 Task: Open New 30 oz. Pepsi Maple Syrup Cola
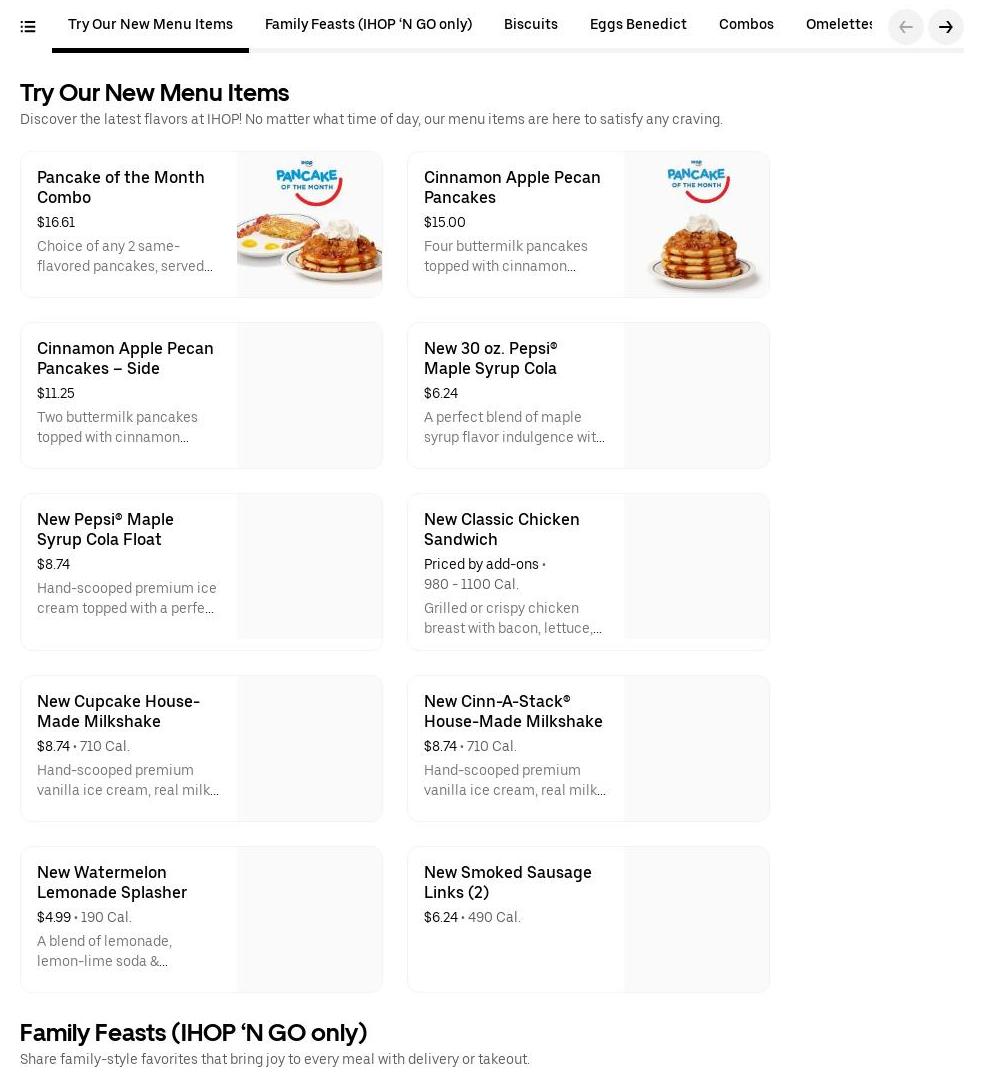588,395
